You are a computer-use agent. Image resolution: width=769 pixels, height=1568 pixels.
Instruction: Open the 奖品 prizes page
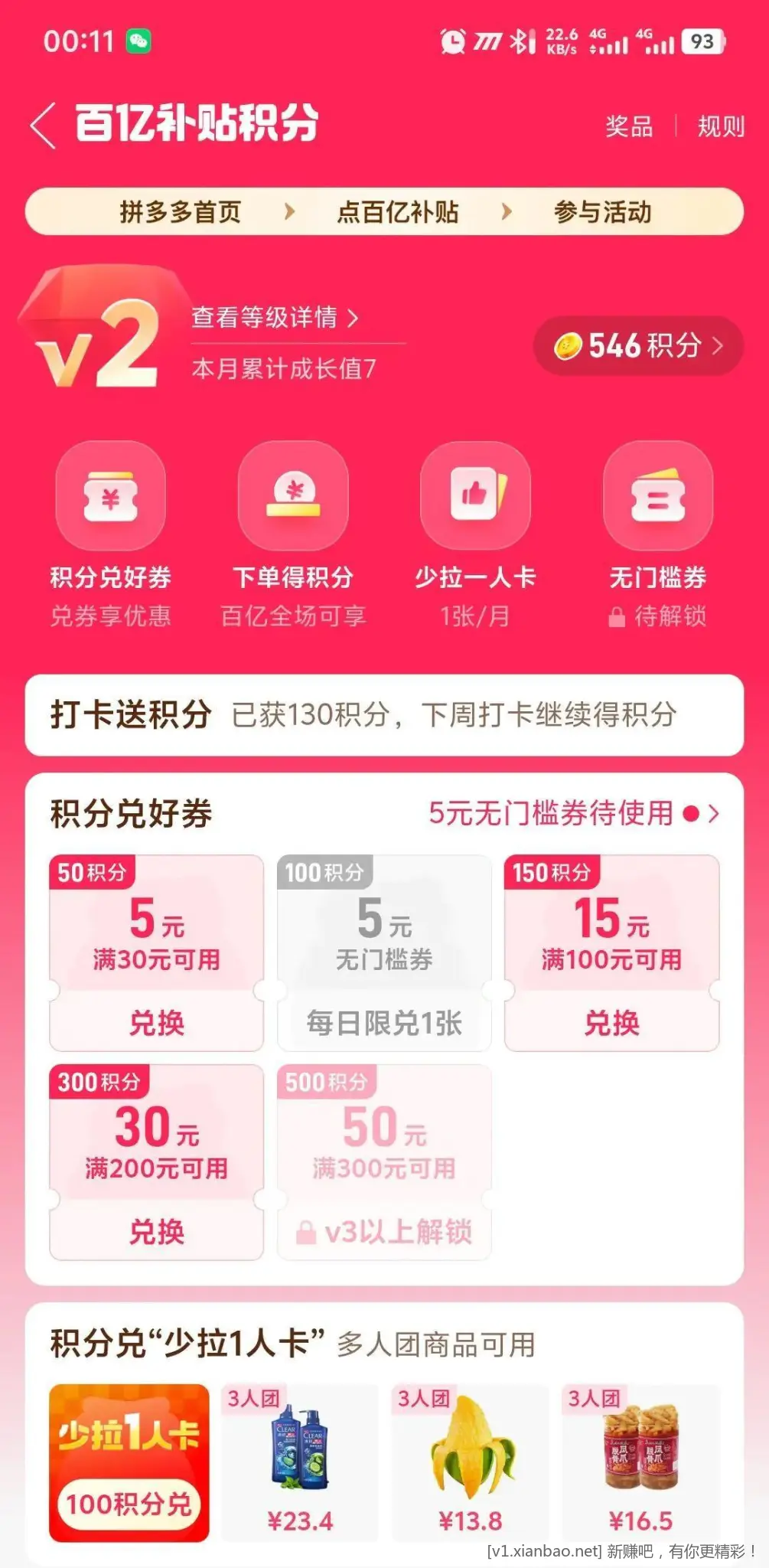tap(629, 126)
